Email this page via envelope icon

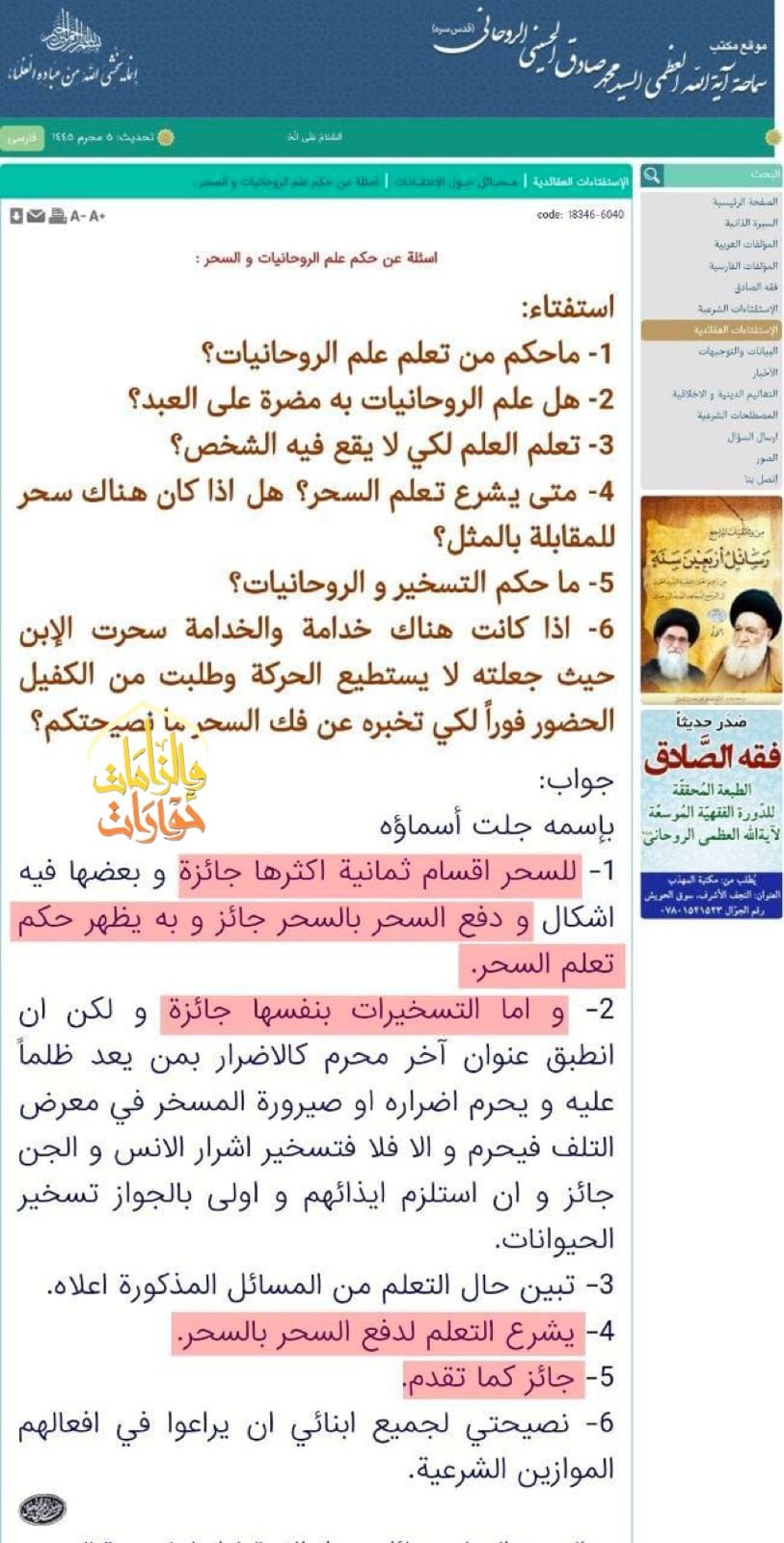(x=36, y=216)
